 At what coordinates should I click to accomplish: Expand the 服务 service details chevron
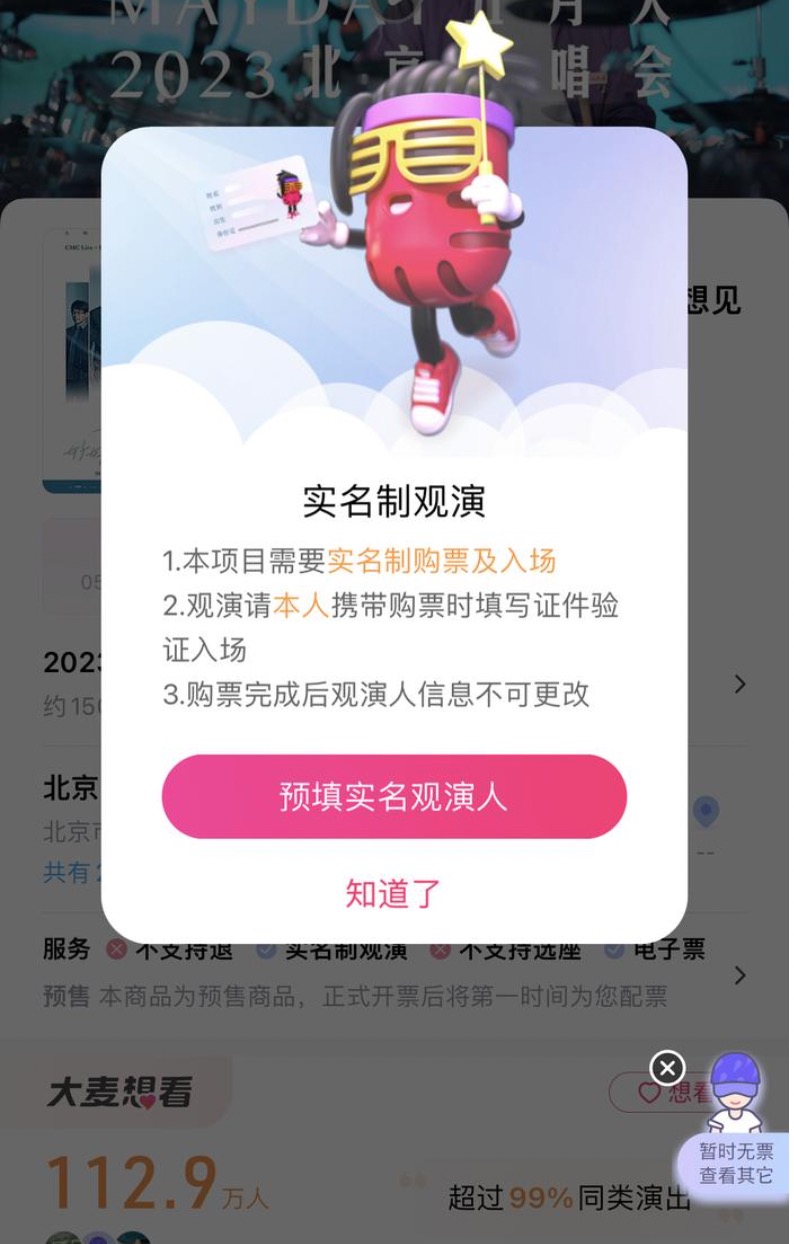coord(740,975)
